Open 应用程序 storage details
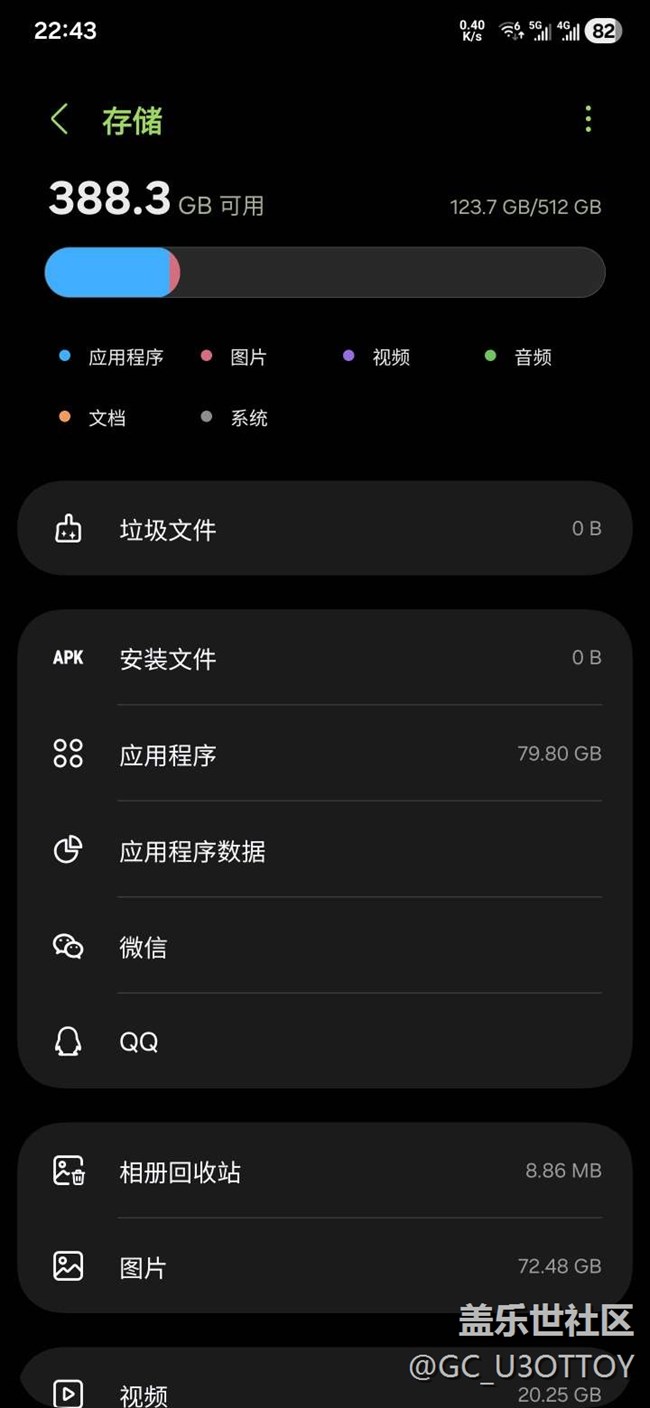The image size is (650, 1408). (325, 754)
